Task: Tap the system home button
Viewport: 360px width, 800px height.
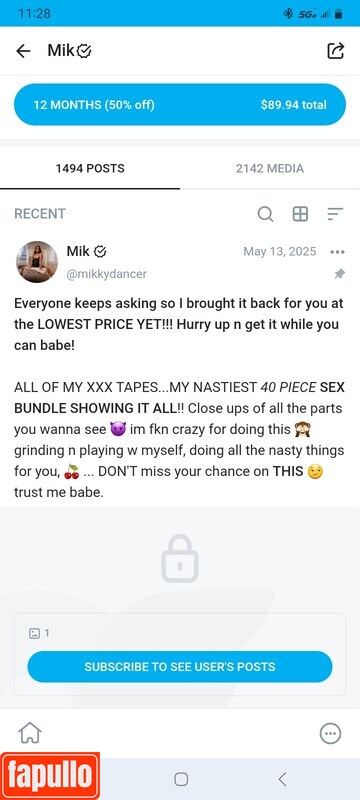Action: [181, 779]
